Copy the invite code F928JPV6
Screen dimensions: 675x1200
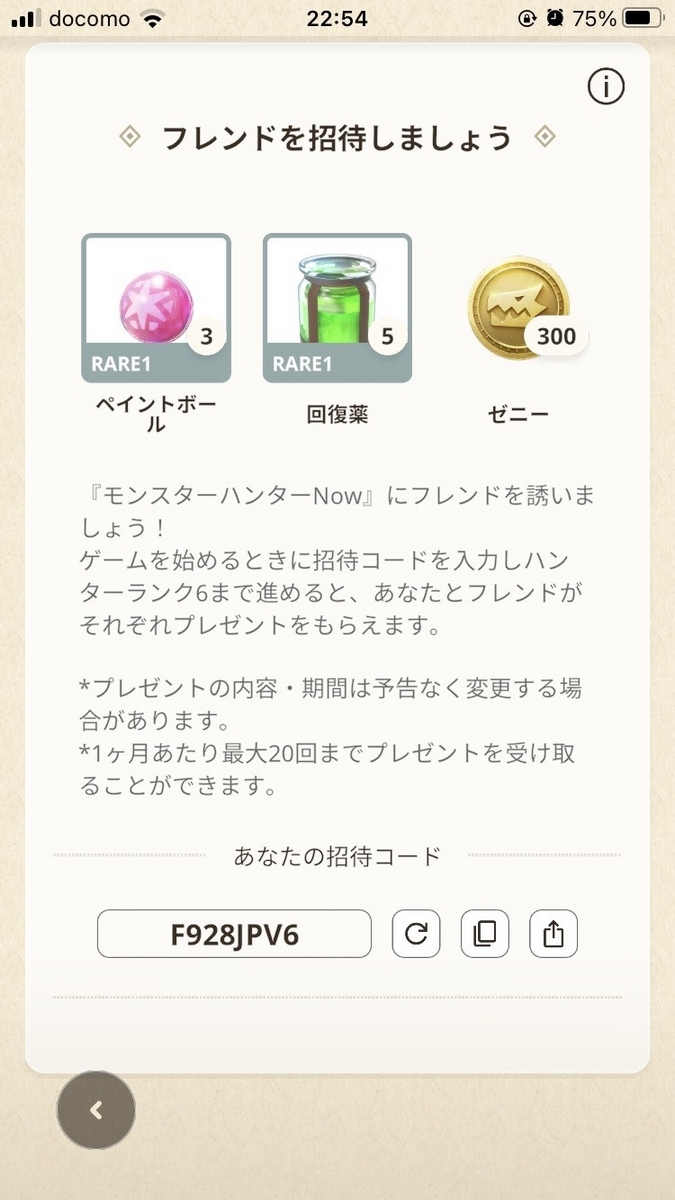pyautogui.click(x=485, y=934)
